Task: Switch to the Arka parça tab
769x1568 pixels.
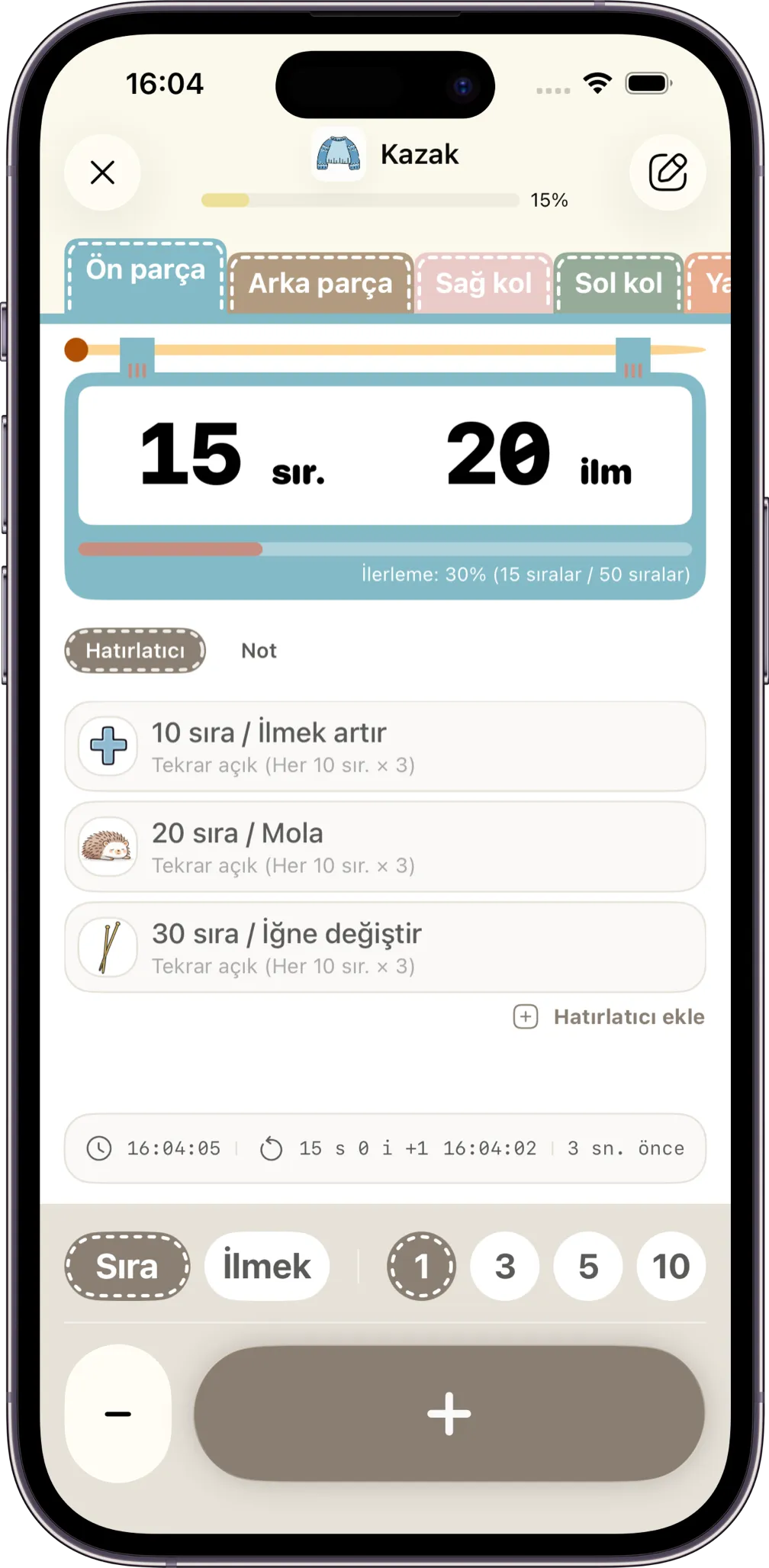Action: click(320, 284)
